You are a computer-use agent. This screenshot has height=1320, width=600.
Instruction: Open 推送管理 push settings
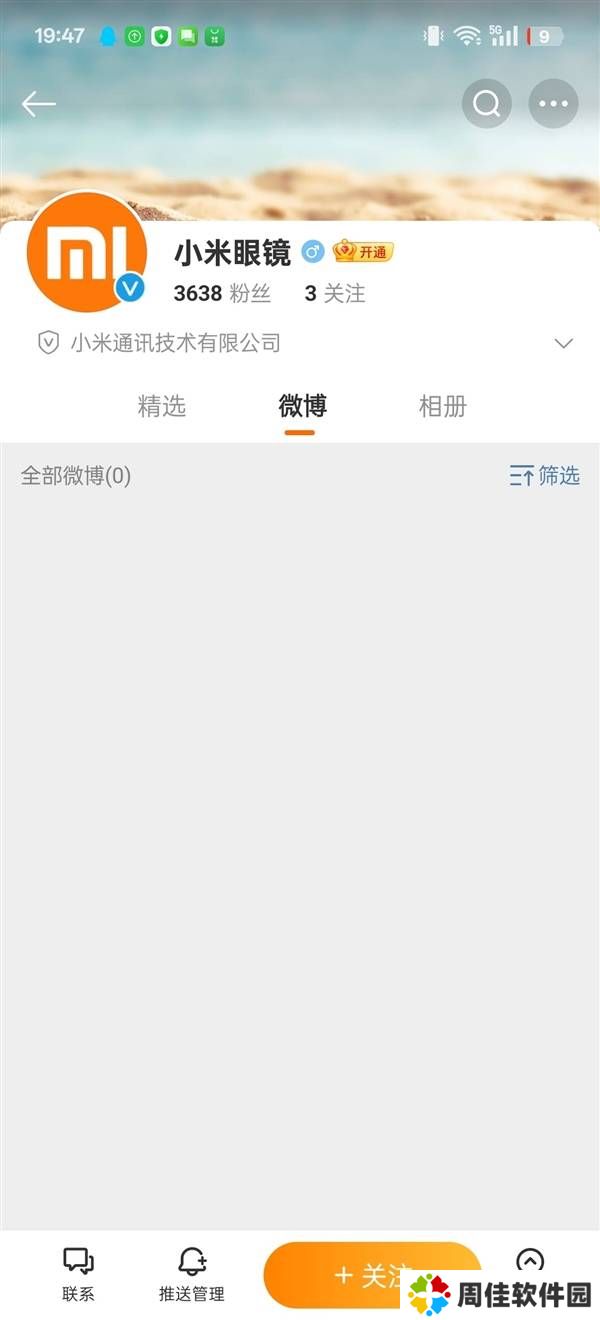pos(192,1275)
